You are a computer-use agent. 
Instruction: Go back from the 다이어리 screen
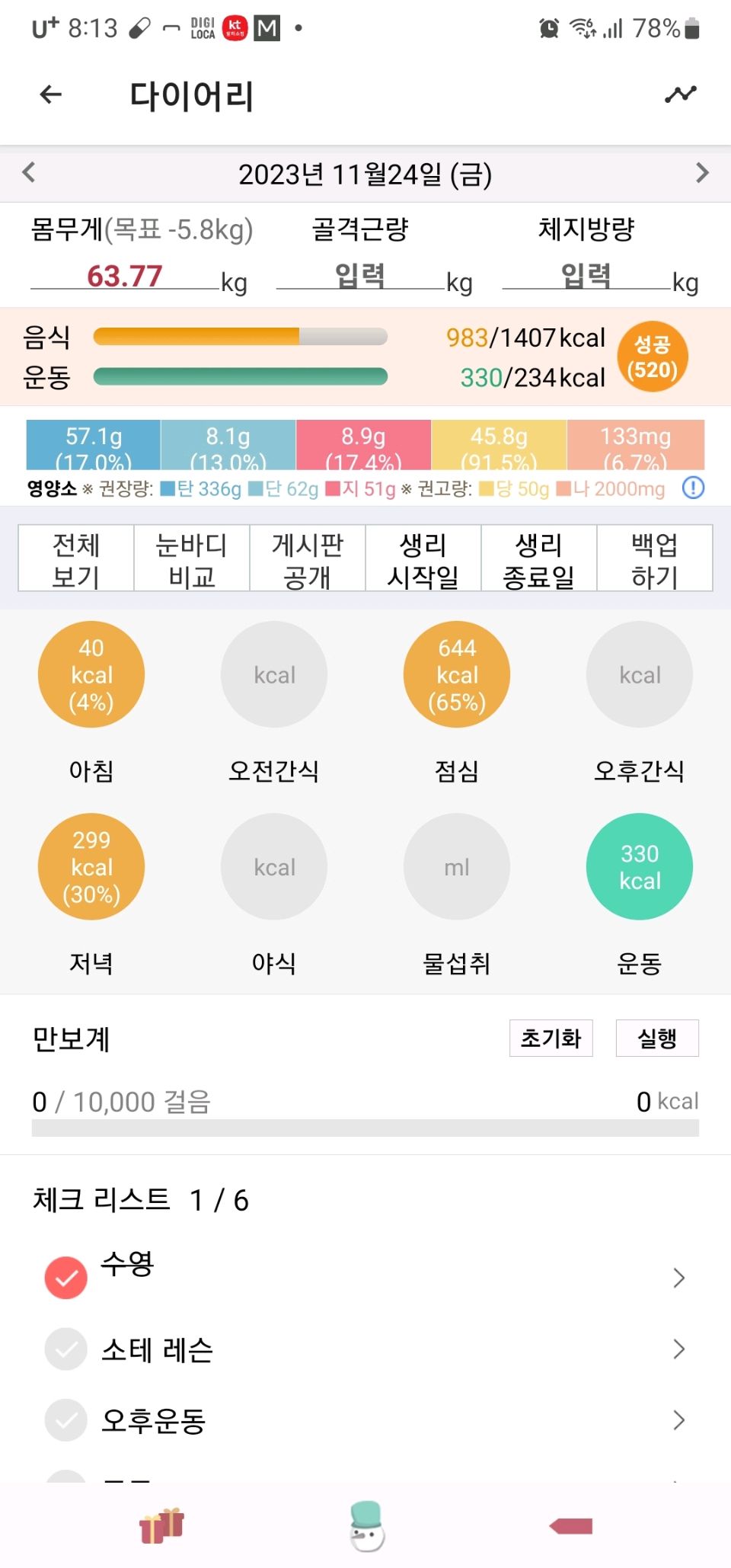click(50, 94)
